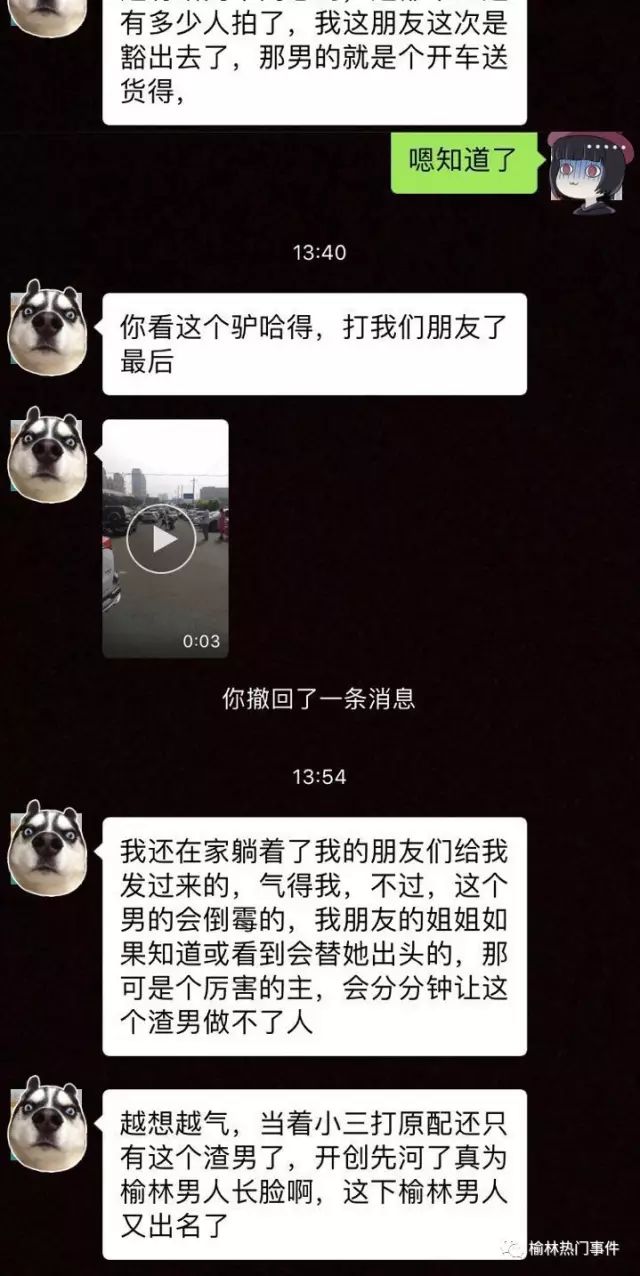Open own avatar beside 嗯知道了 message
This screenshot has width=640, height=1276.
tap(591, 165)
